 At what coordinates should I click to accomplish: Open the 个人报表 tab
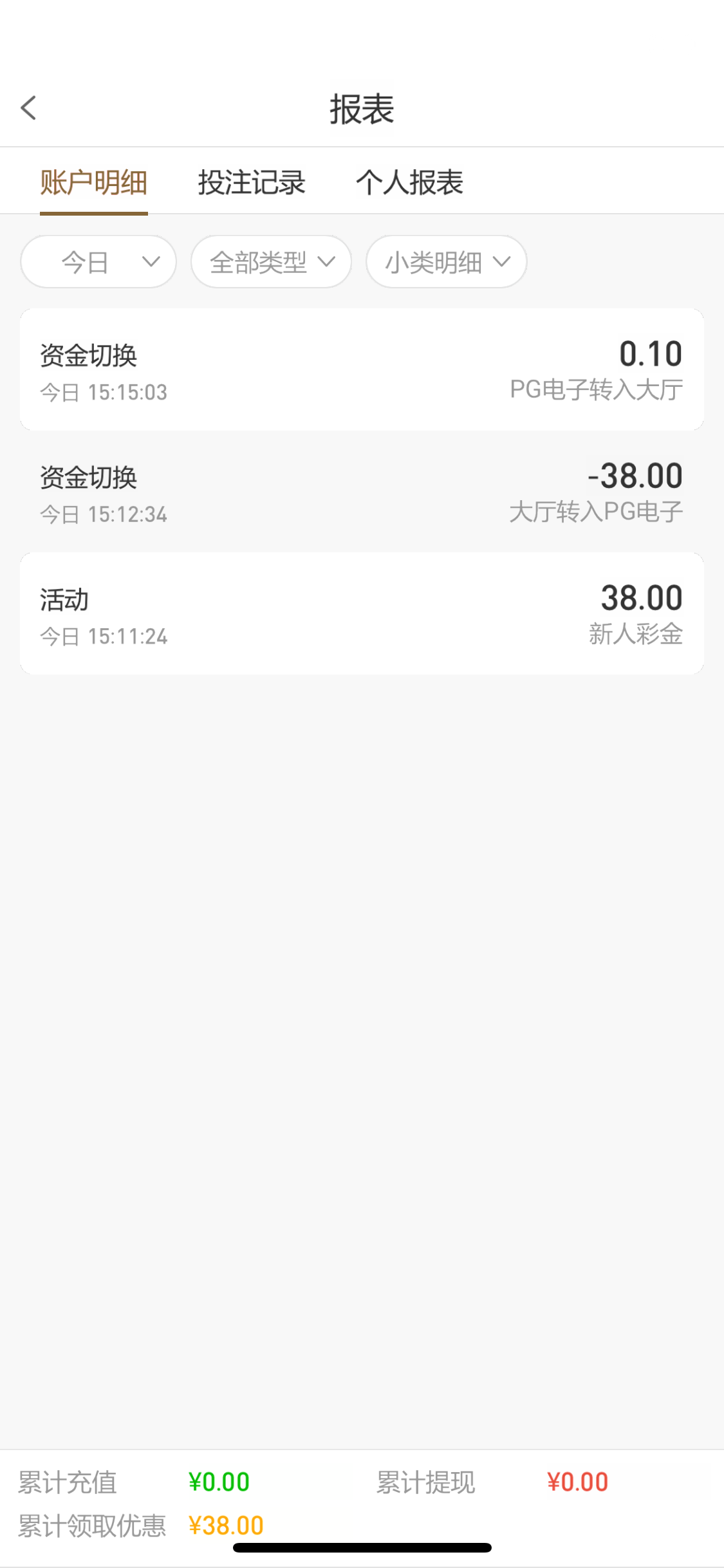point(409,183)
